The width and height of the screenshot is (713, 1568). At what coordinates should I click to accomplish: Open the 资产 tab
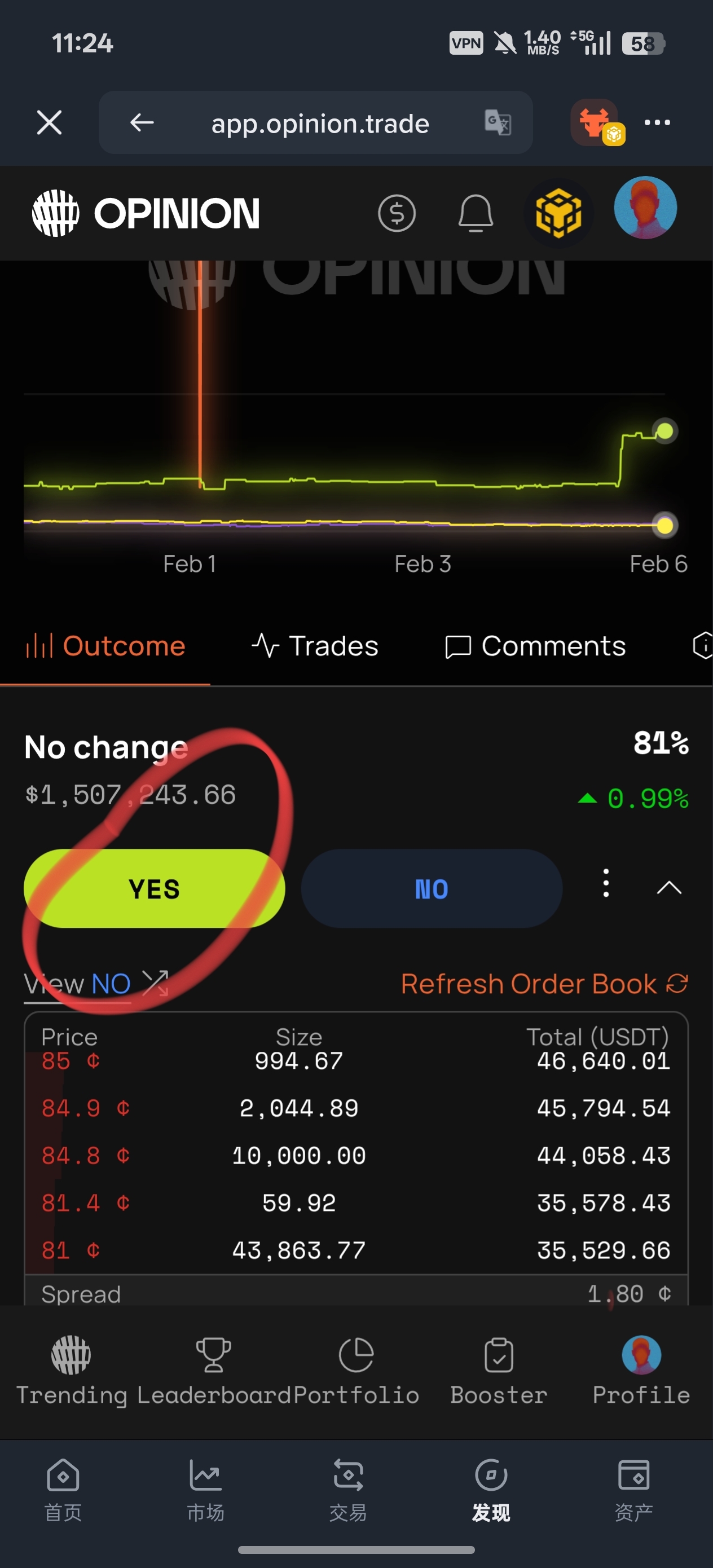coord(633,1490)
